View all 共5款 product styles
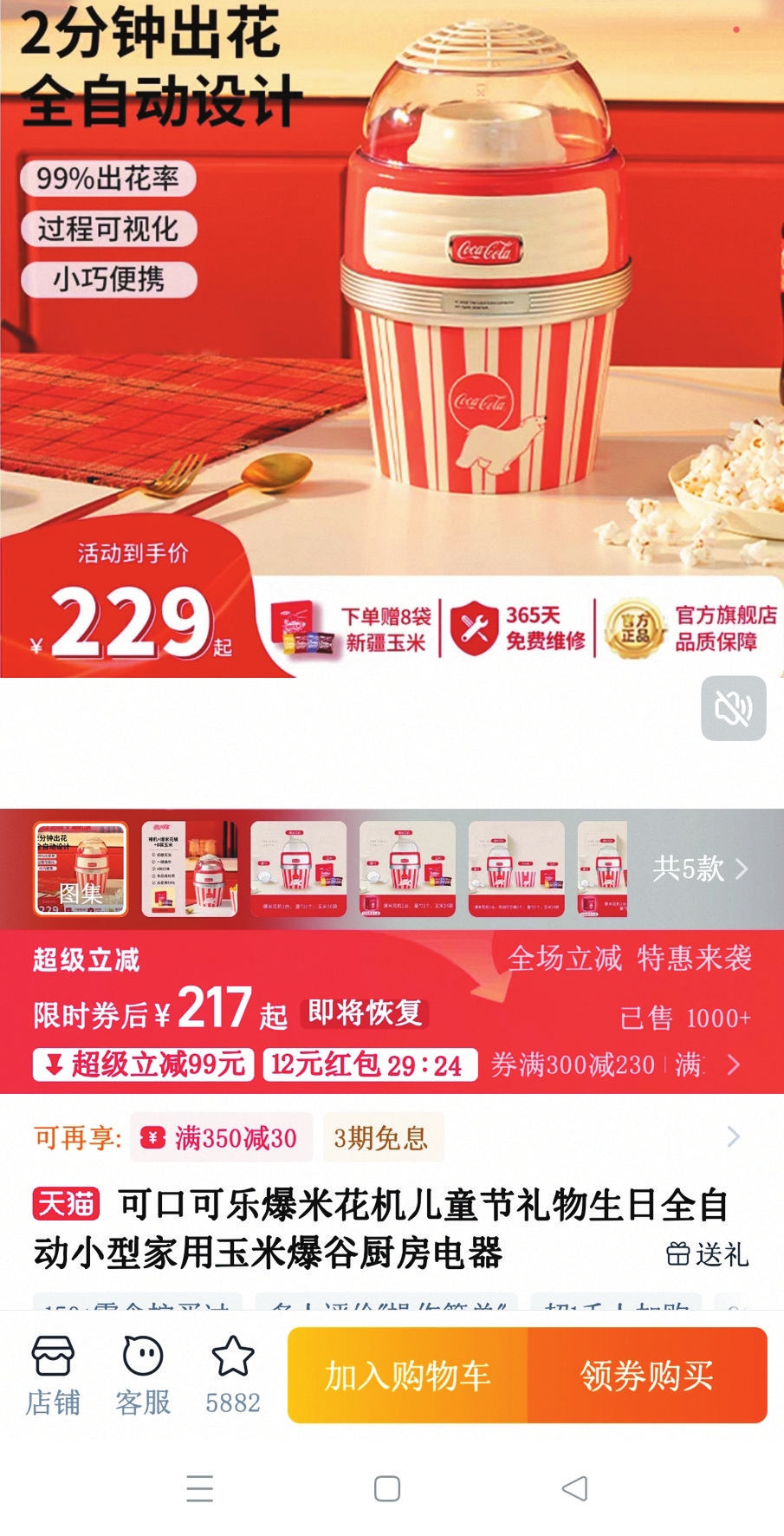The image size is (784, 1536). click(699, 869)
